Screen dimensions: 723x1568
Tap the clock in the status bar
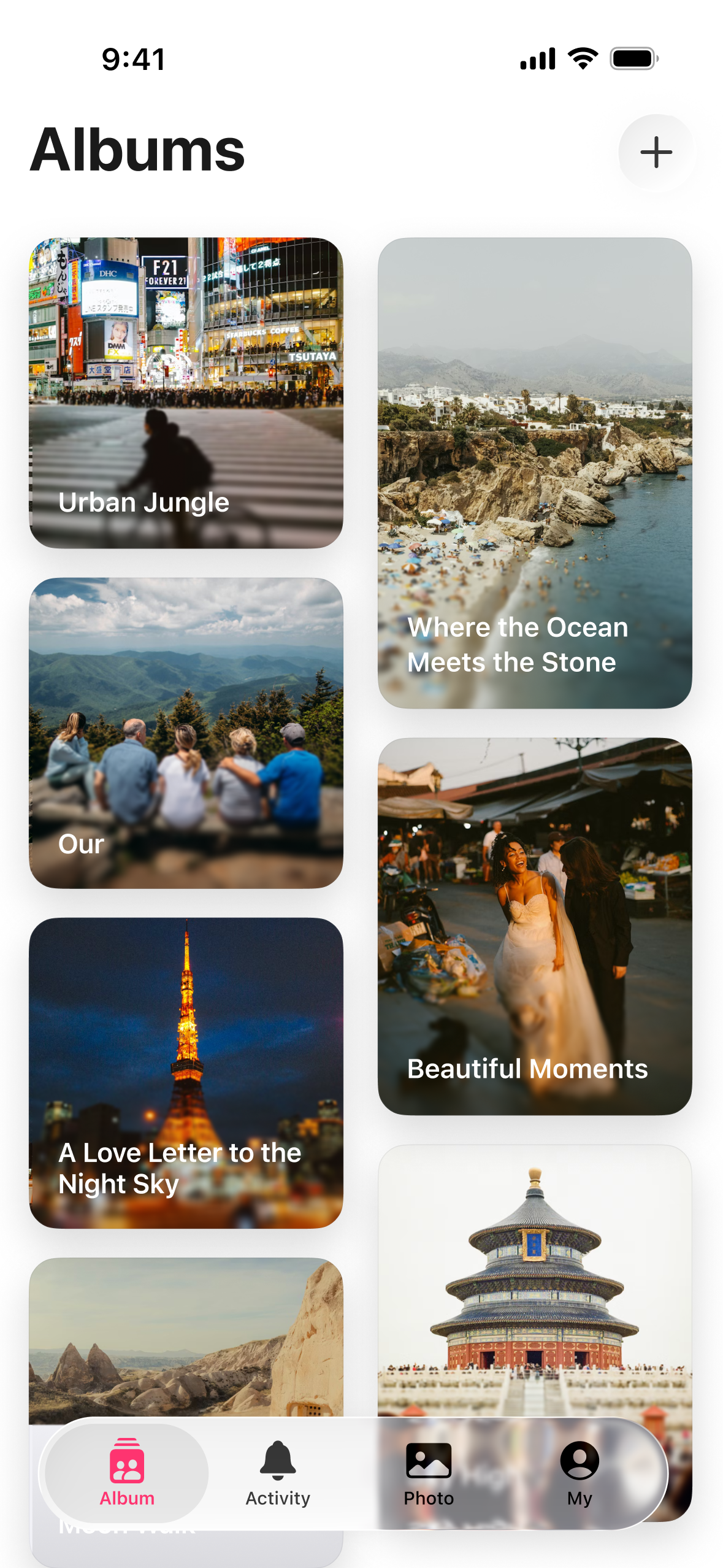(132, 57)
